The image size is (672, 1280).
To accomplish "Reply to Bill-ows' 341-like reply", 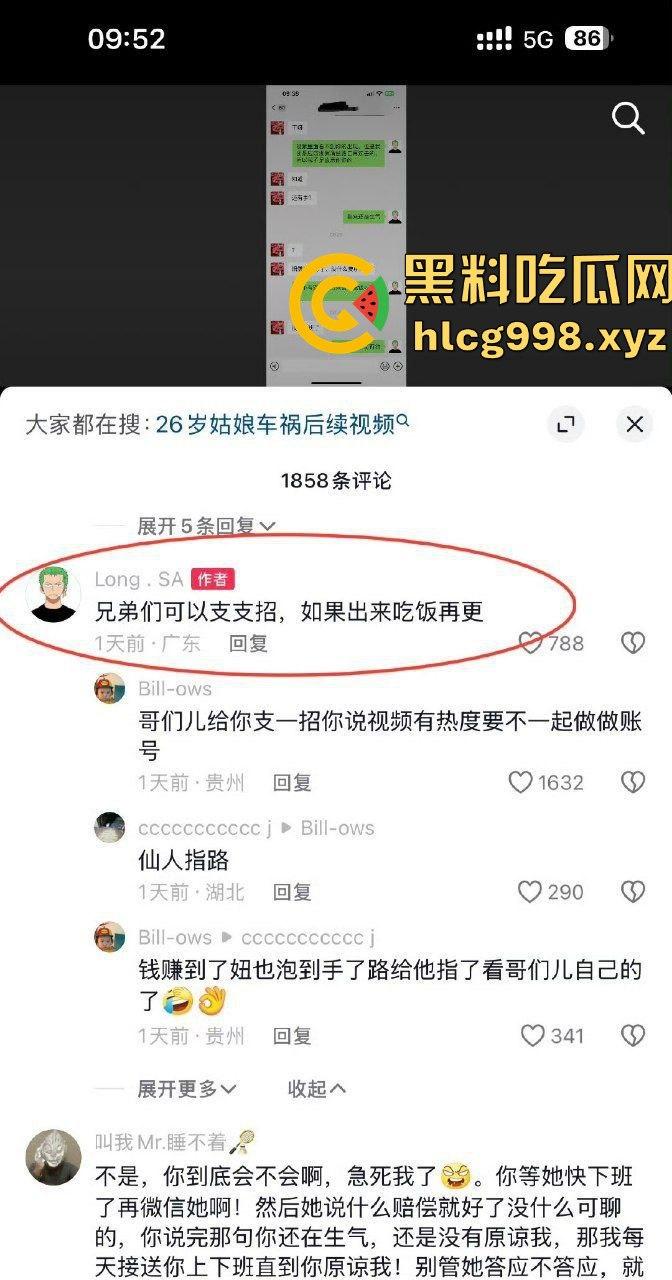I will 292,1035.
